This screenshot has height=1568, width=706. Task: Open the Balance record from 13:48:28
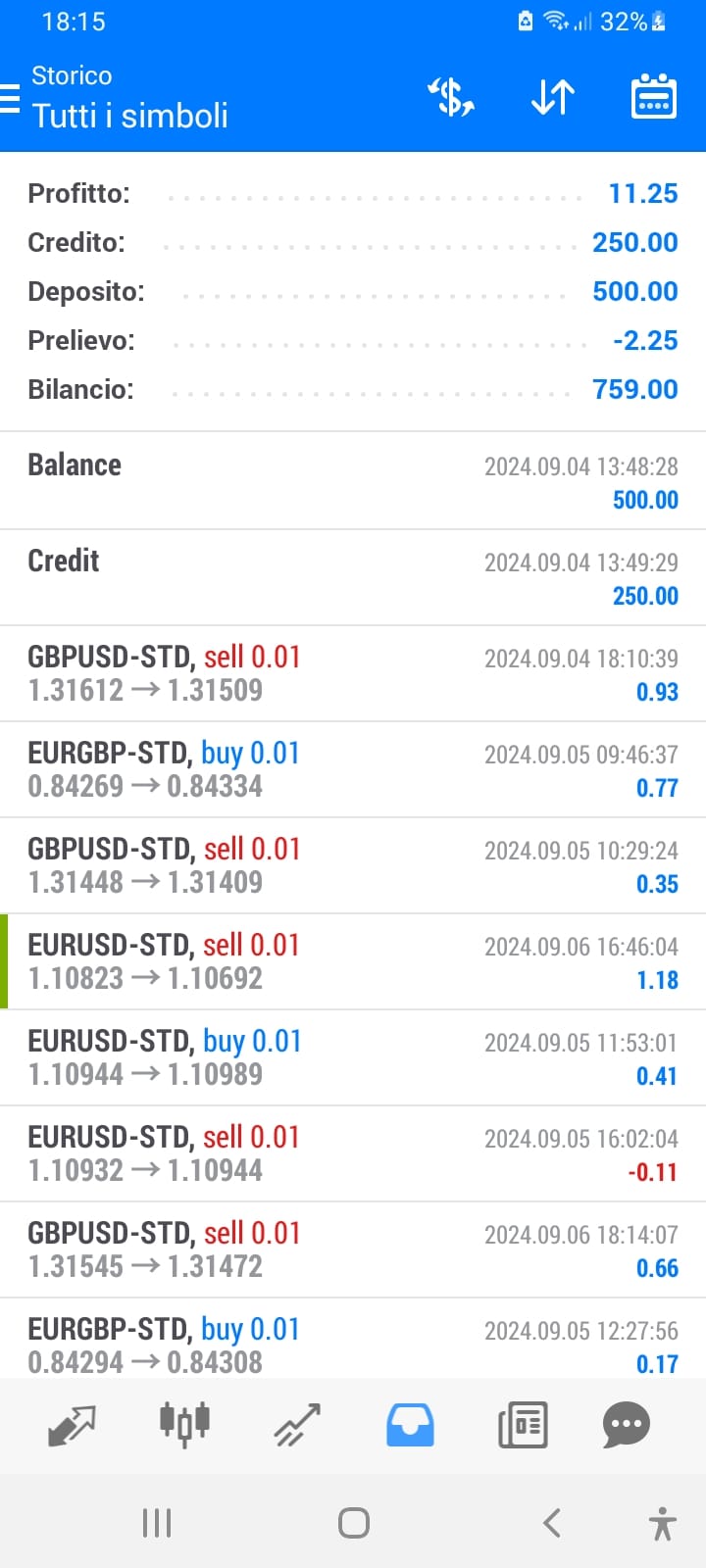[353, 480]
